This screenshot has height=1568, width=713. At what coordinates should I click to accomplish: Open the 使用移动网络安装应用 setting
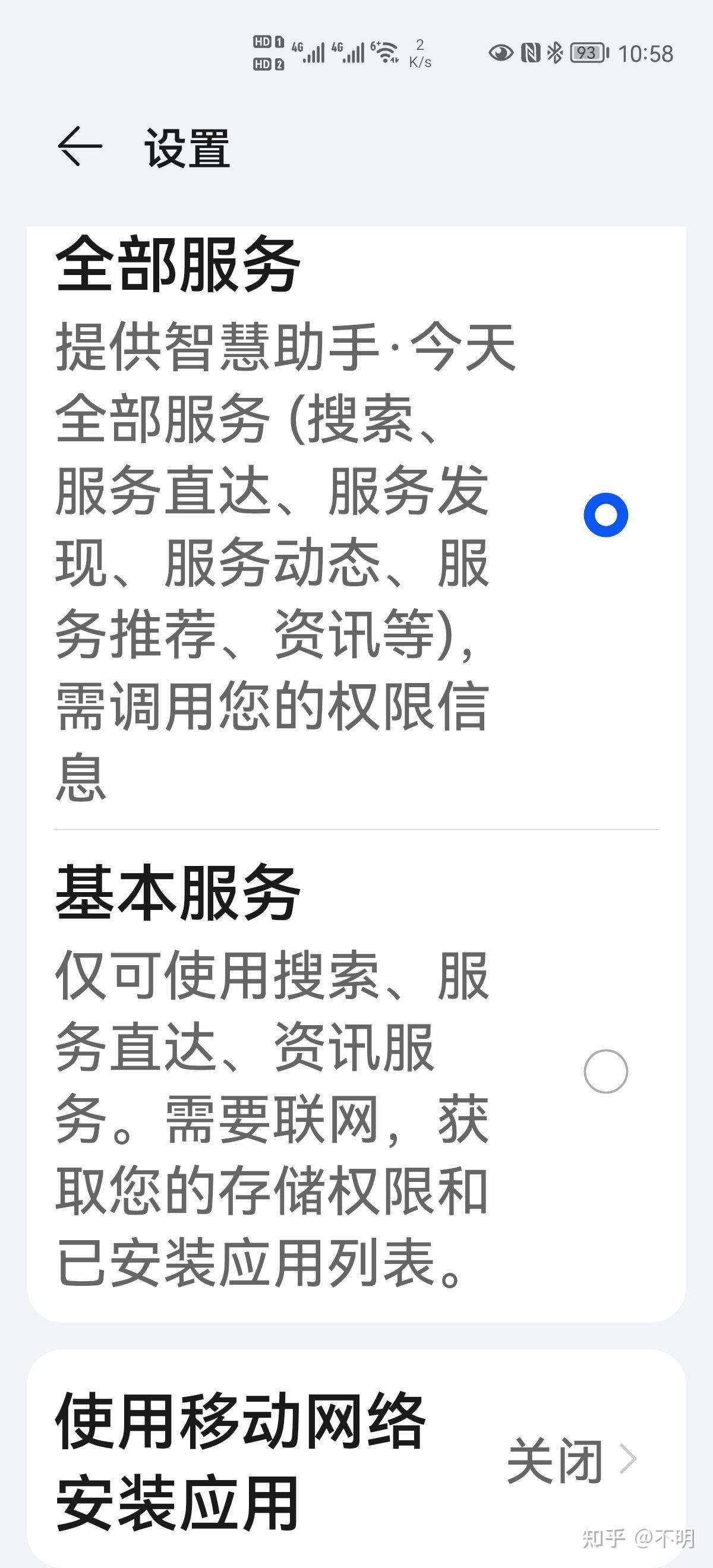click(x=356, y=1461)
